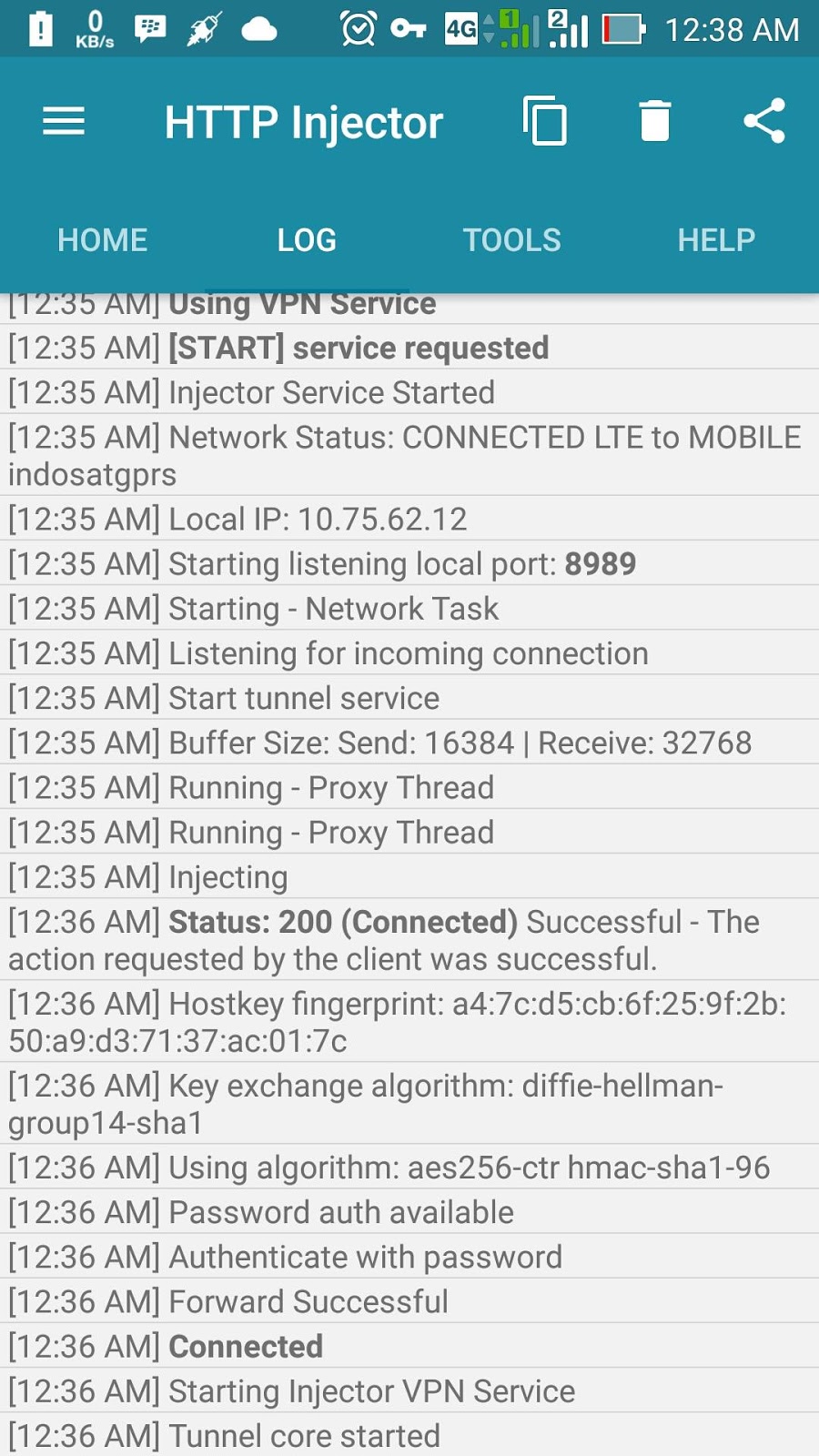Go to the TOOLS tab
The height and width of the screenshot is (1456, 819).
511,240
